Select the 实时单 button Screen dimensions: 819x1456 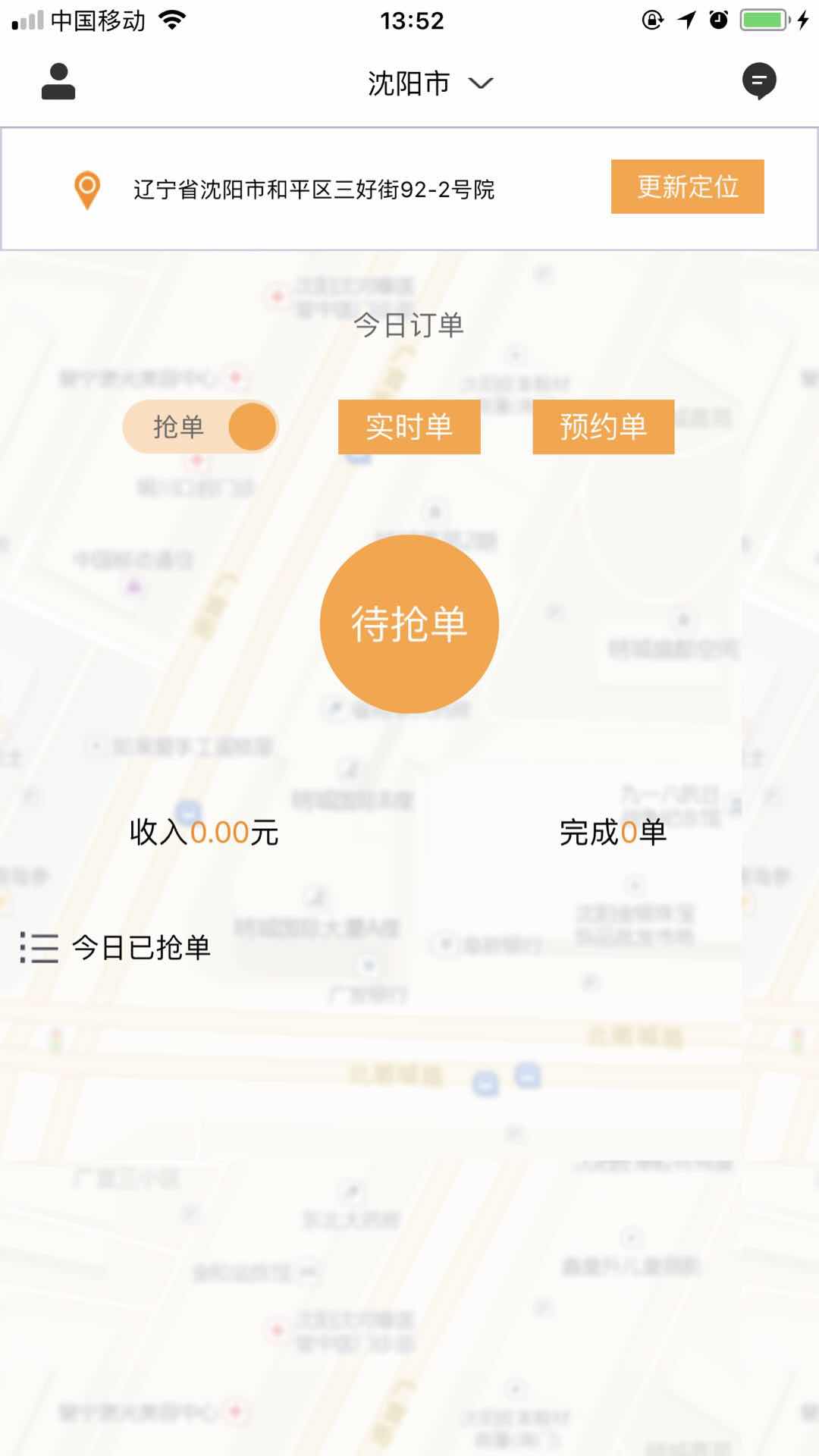(409, 427)
